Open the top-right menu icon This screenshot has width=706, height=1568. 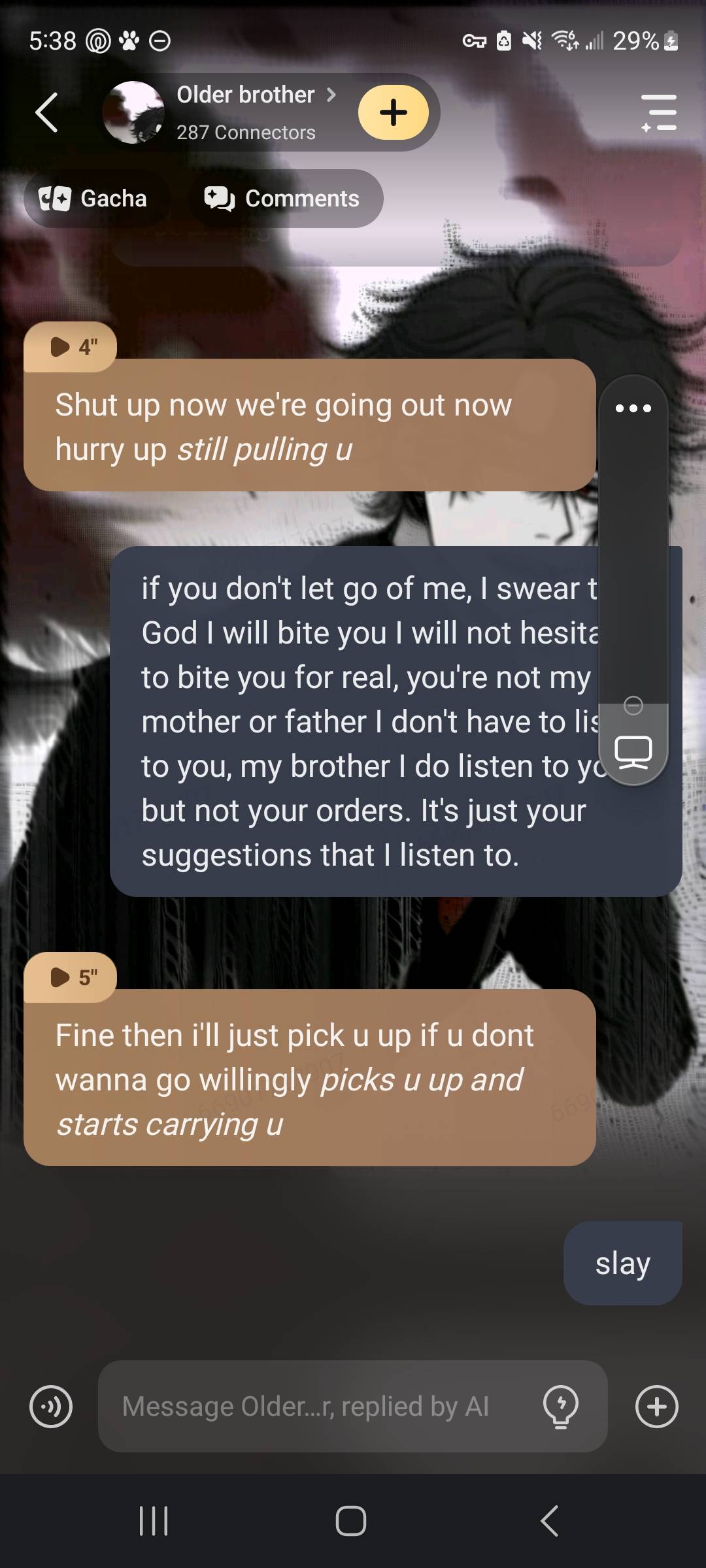[658, 112]
